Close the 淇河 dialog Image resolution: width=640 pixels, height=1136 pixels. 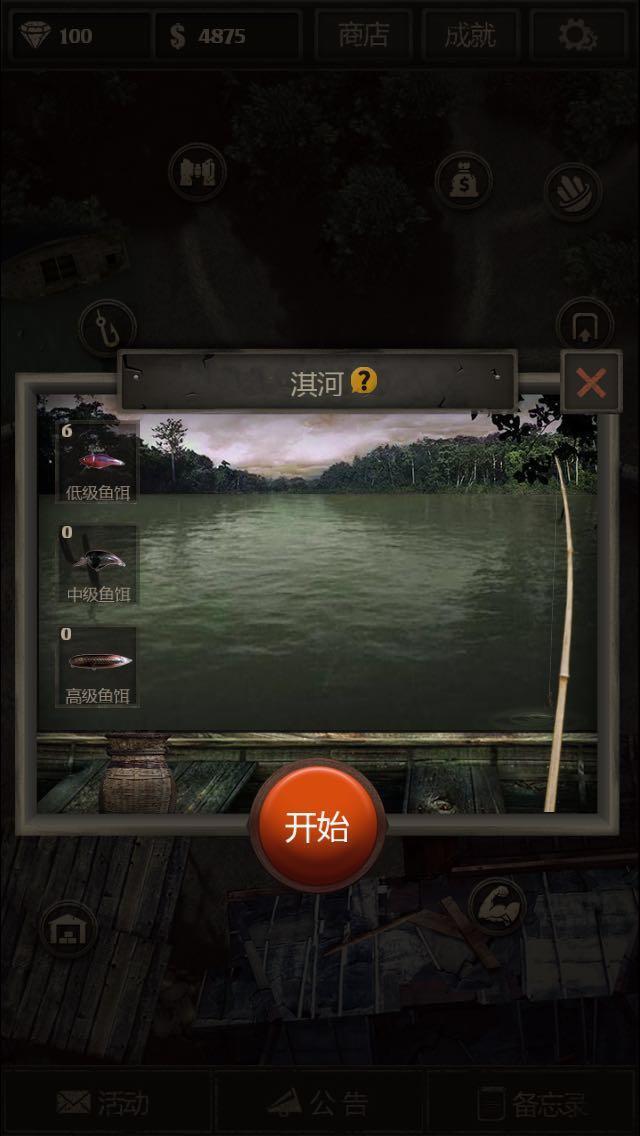(x=591, y=382)
